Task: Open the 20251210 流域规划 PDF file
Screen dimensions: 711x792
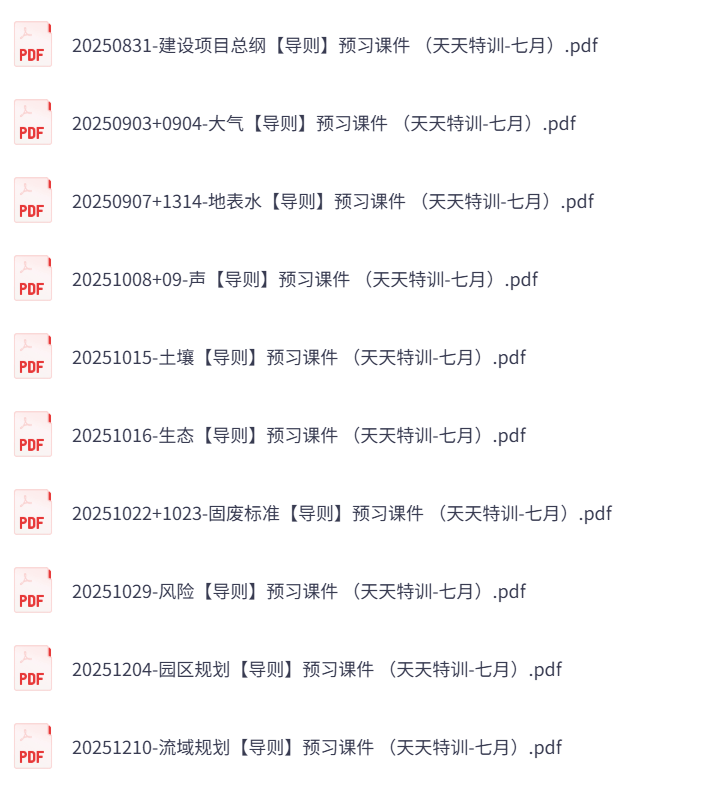Action: pos(316,747)
